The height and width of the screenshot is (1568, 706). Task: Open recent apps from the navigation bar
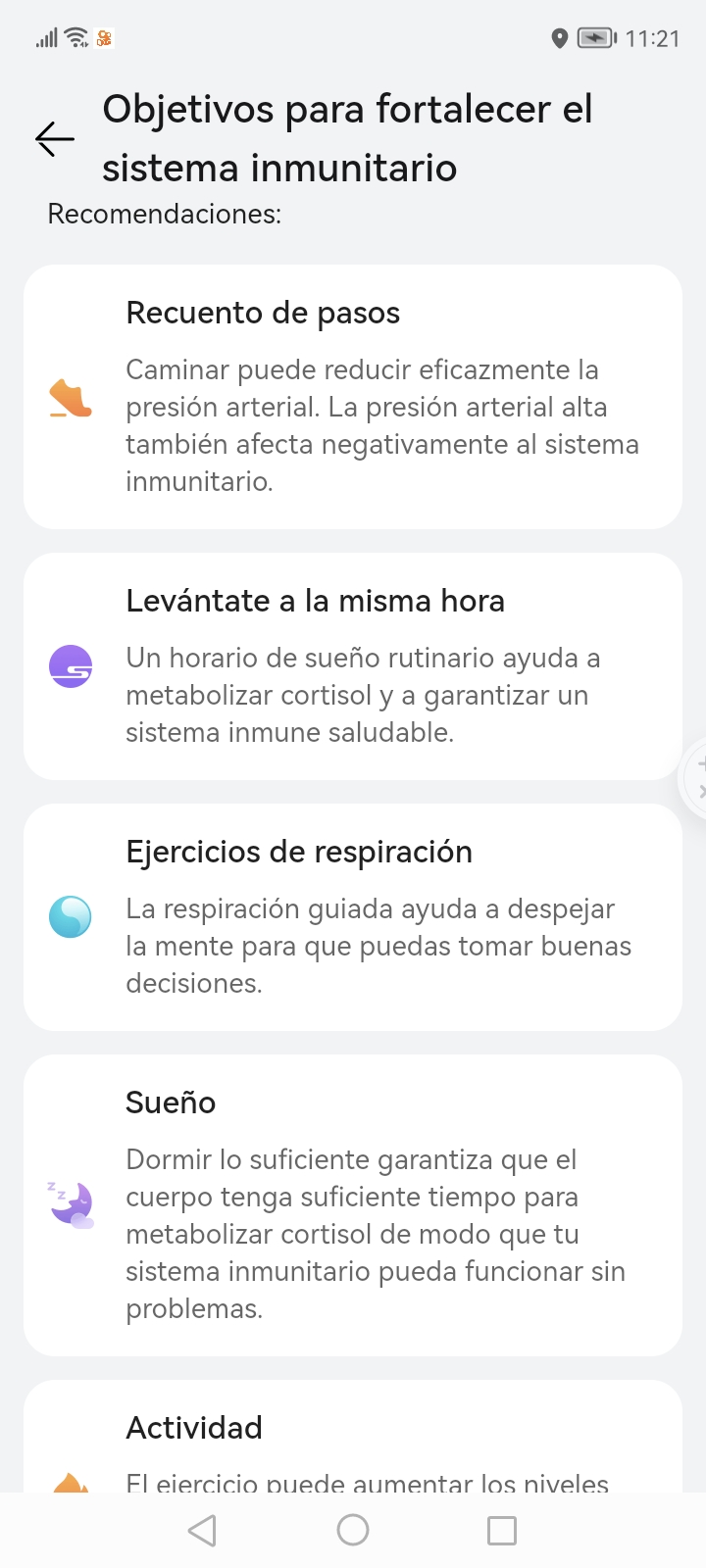click(502, 1530)
